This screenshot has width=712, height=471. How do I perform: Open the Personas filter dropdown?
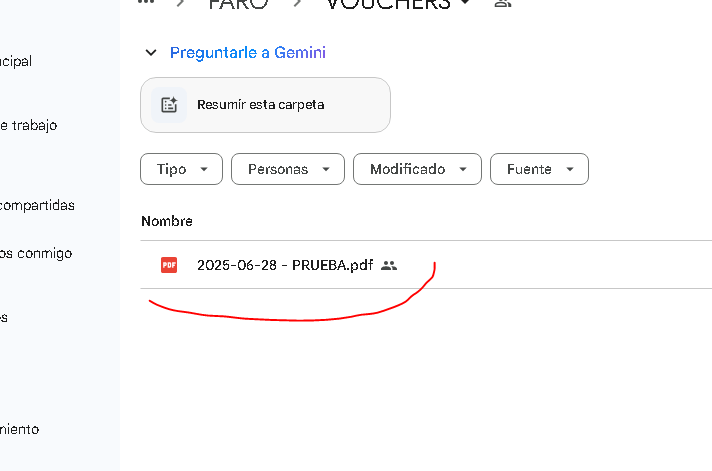(x=287, y=169)
